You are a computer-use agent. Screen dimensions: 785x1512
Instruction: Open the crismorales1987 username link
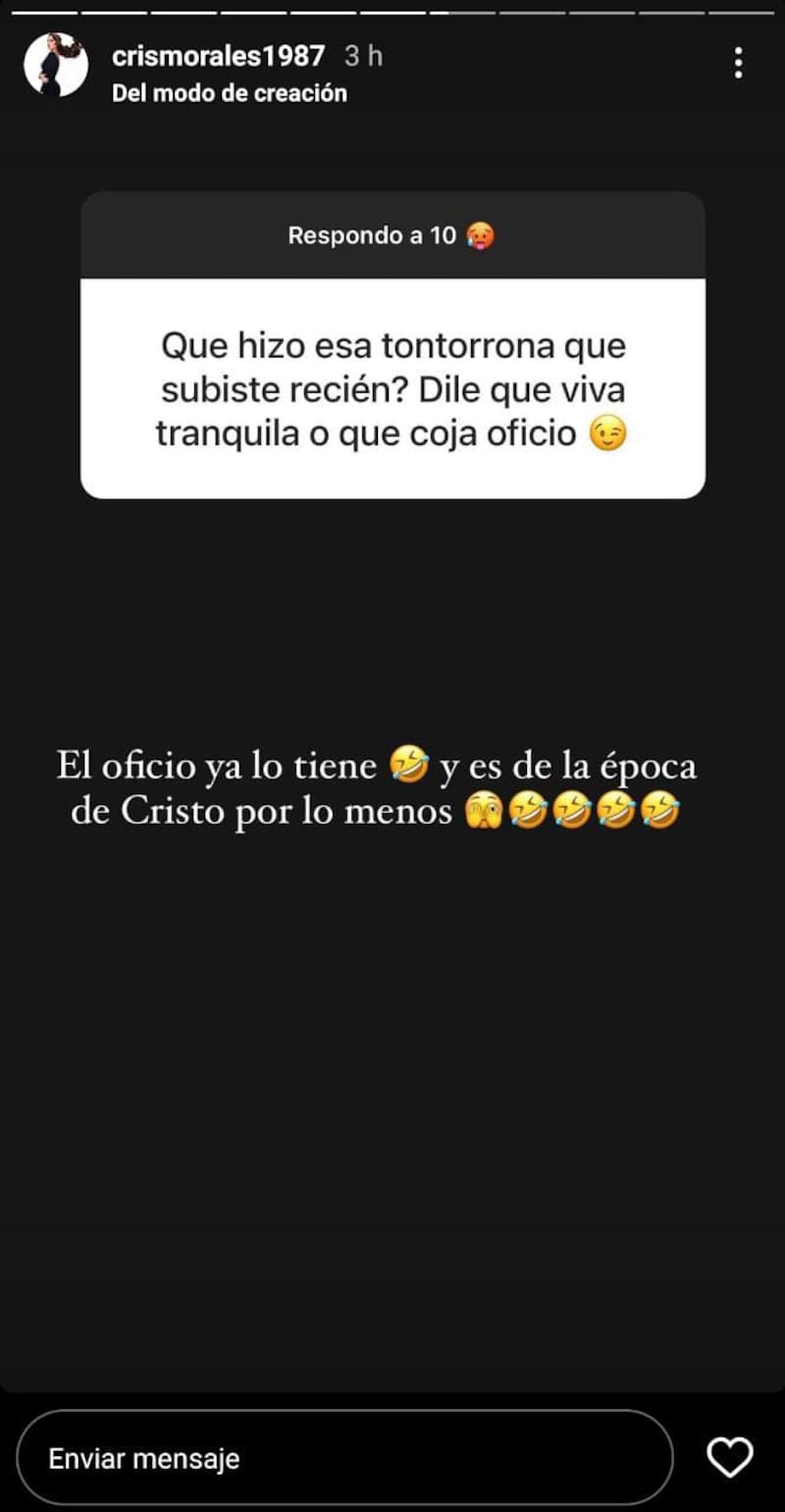218,56
